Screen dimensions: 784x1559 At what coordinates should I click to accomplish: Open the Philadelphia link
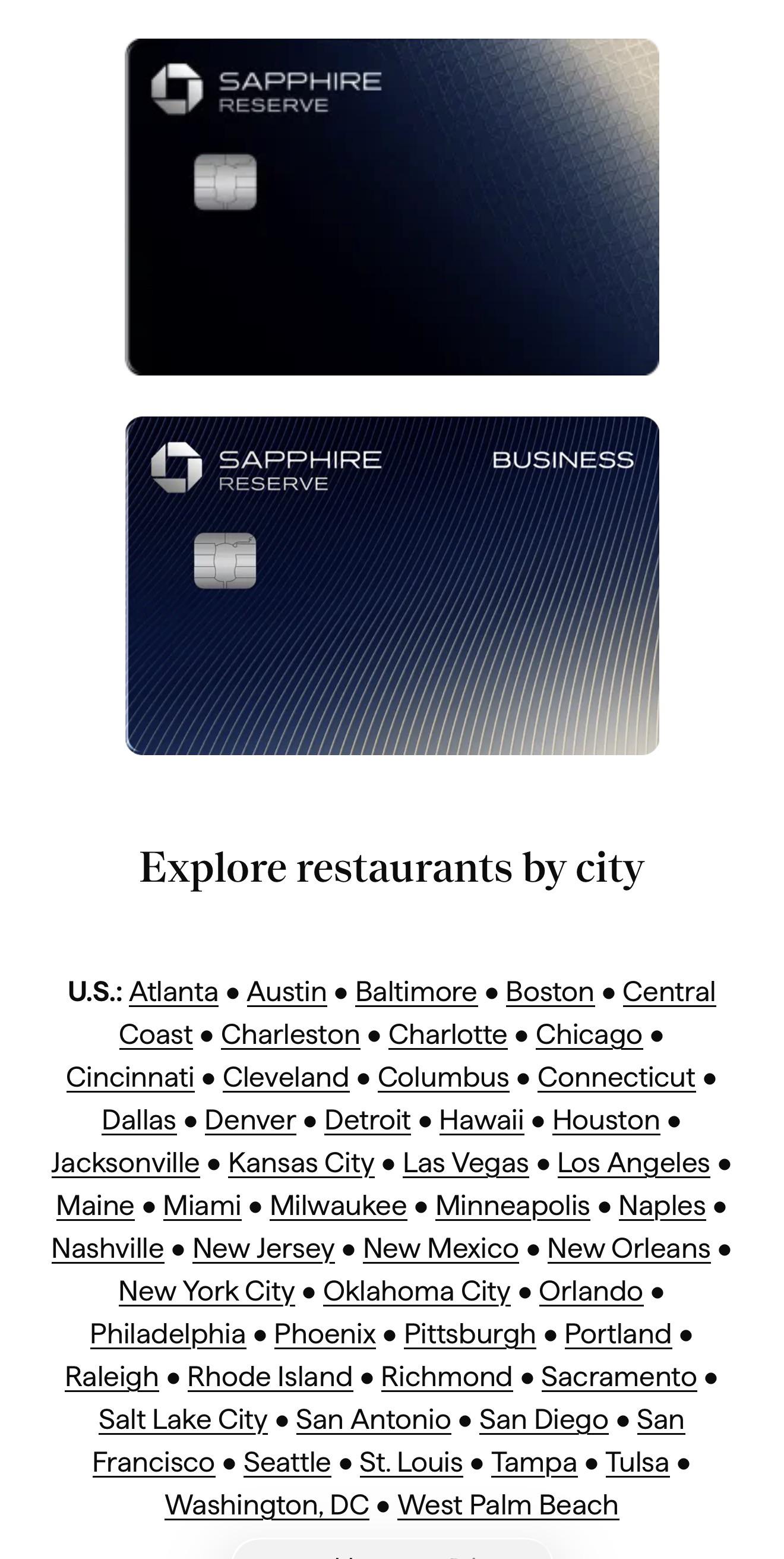pyautogui.click(x=167, y=1334)
